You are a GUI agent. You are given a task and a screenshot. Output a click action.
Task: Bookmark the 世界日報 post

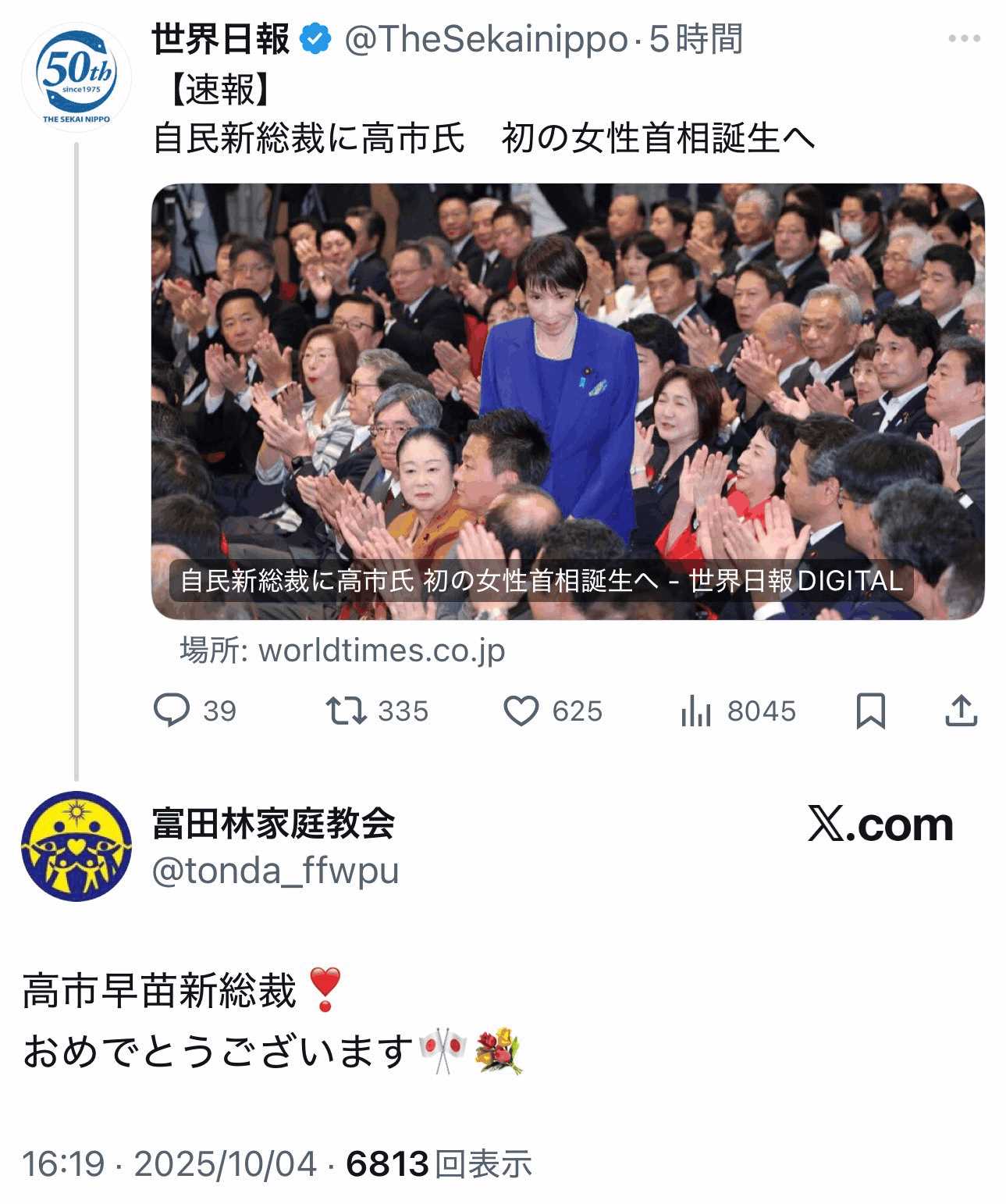click(x=870, y=711)
